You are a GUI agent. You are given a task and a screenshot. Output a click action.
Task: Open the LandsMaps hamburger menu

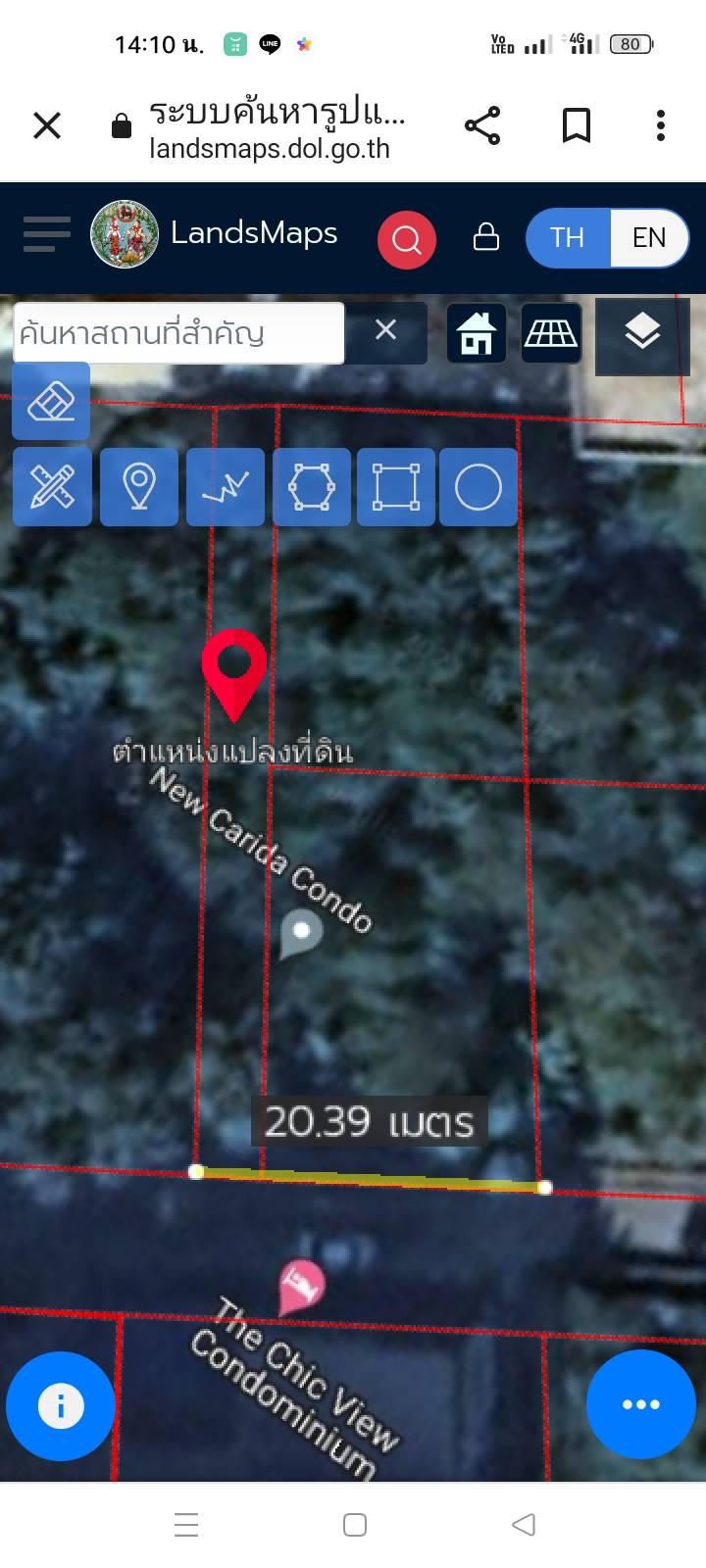(x=47, y=234)
